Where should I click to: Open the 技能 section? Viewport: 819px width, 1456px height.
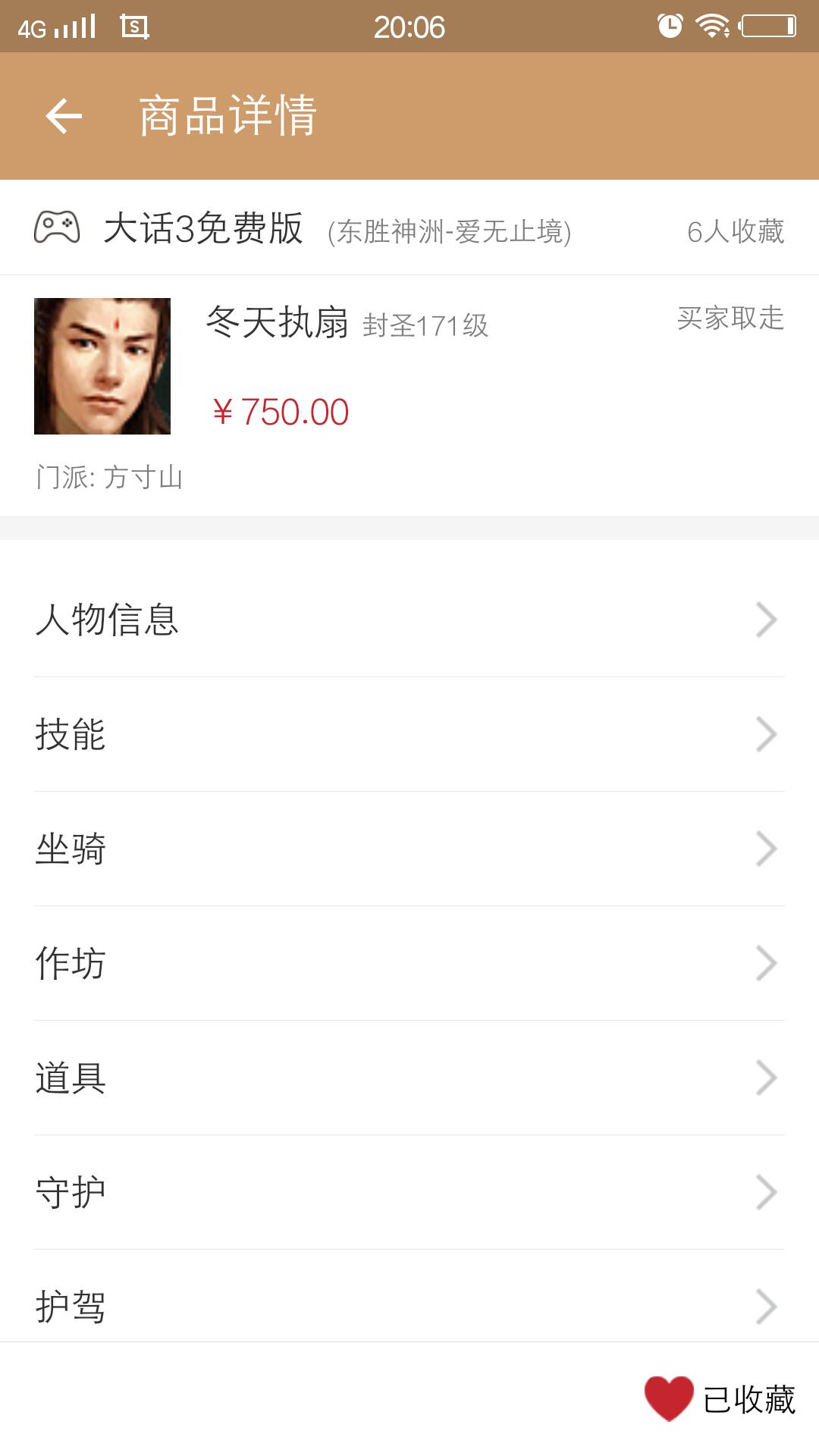coord(409,734)
